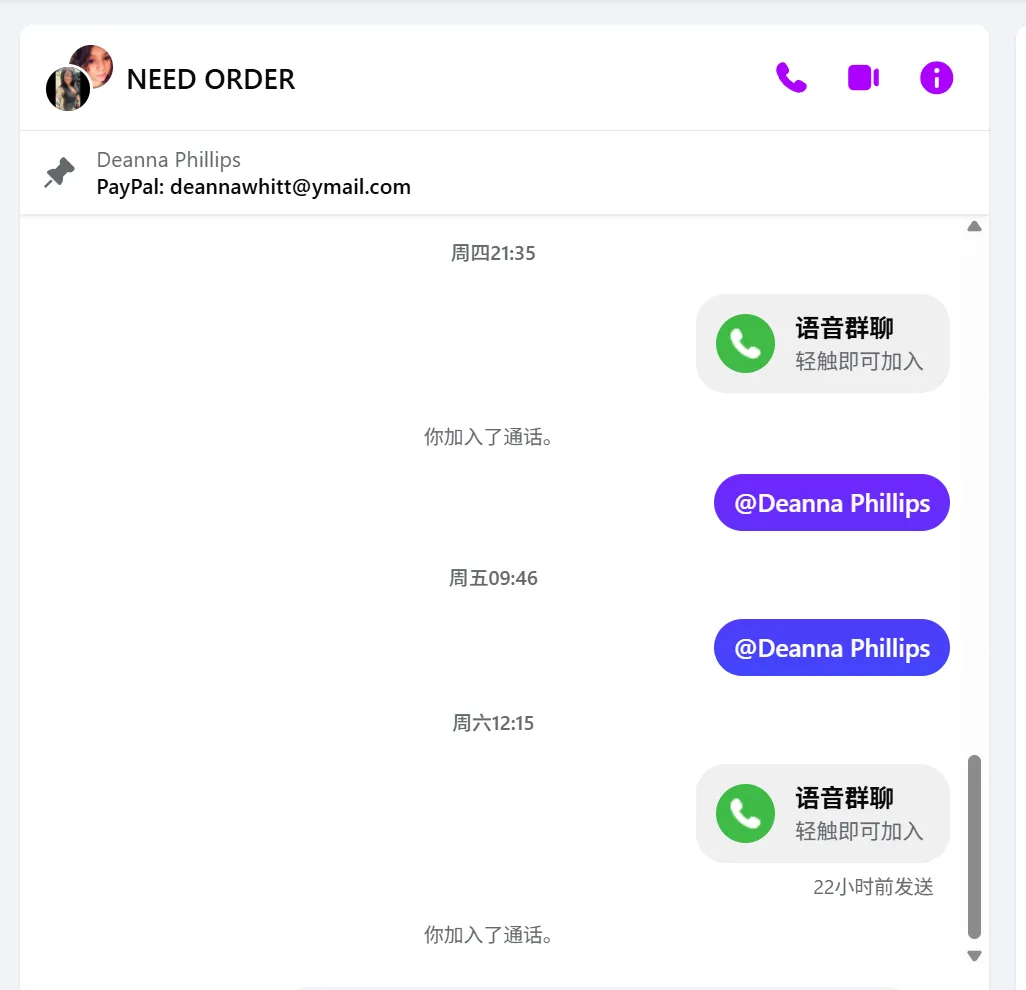Click the scrollbar up arrow
The width and height of the screenshot is (1026, 990).
click(x=974, y=227)
